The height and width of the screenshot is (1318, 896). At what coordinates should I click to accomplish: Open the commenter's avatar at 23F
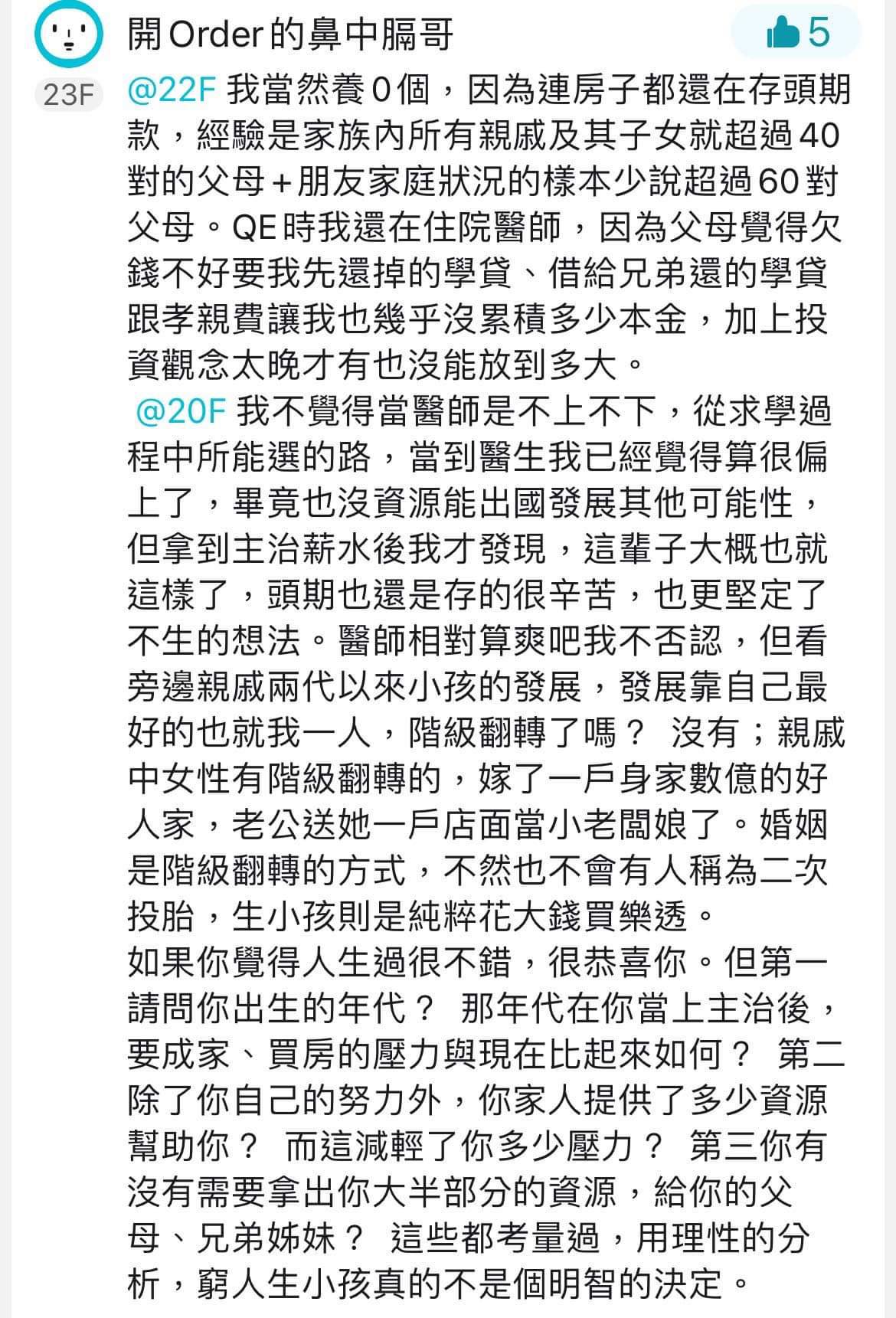pyautogui.click(x=68, y=36)
